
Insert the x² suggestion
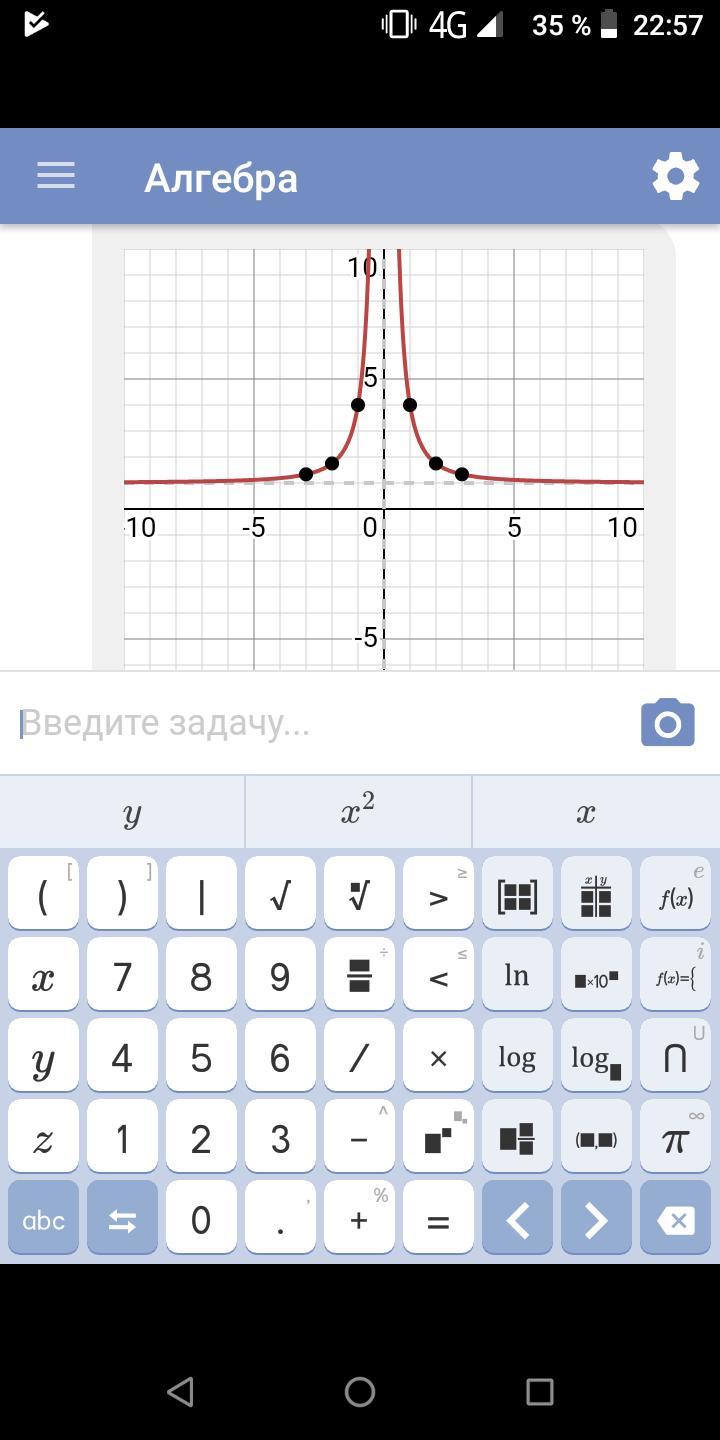pyautogui.click(x=358, y=812)
